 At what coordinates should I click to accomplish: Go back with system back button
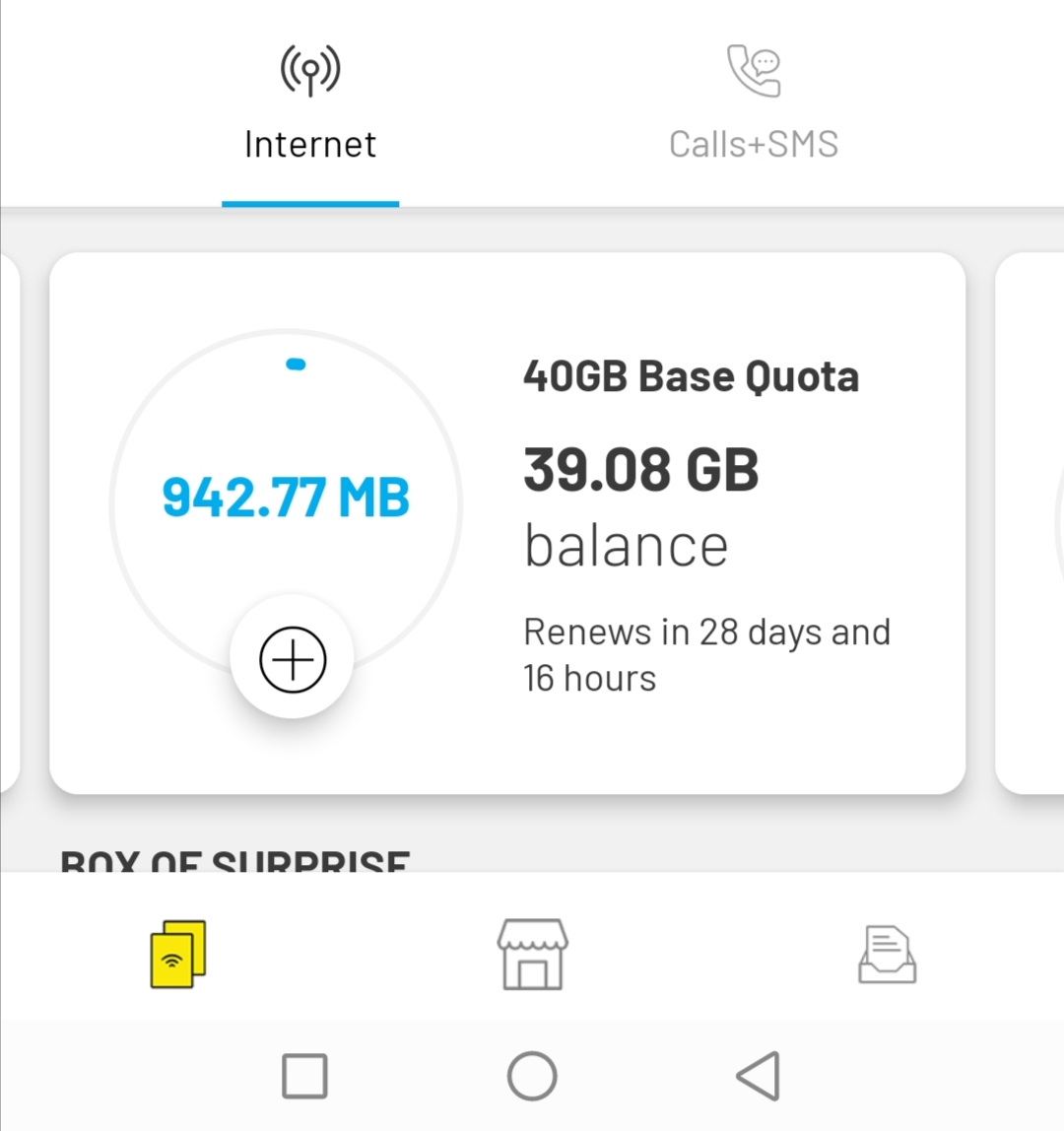(759, 1075)
